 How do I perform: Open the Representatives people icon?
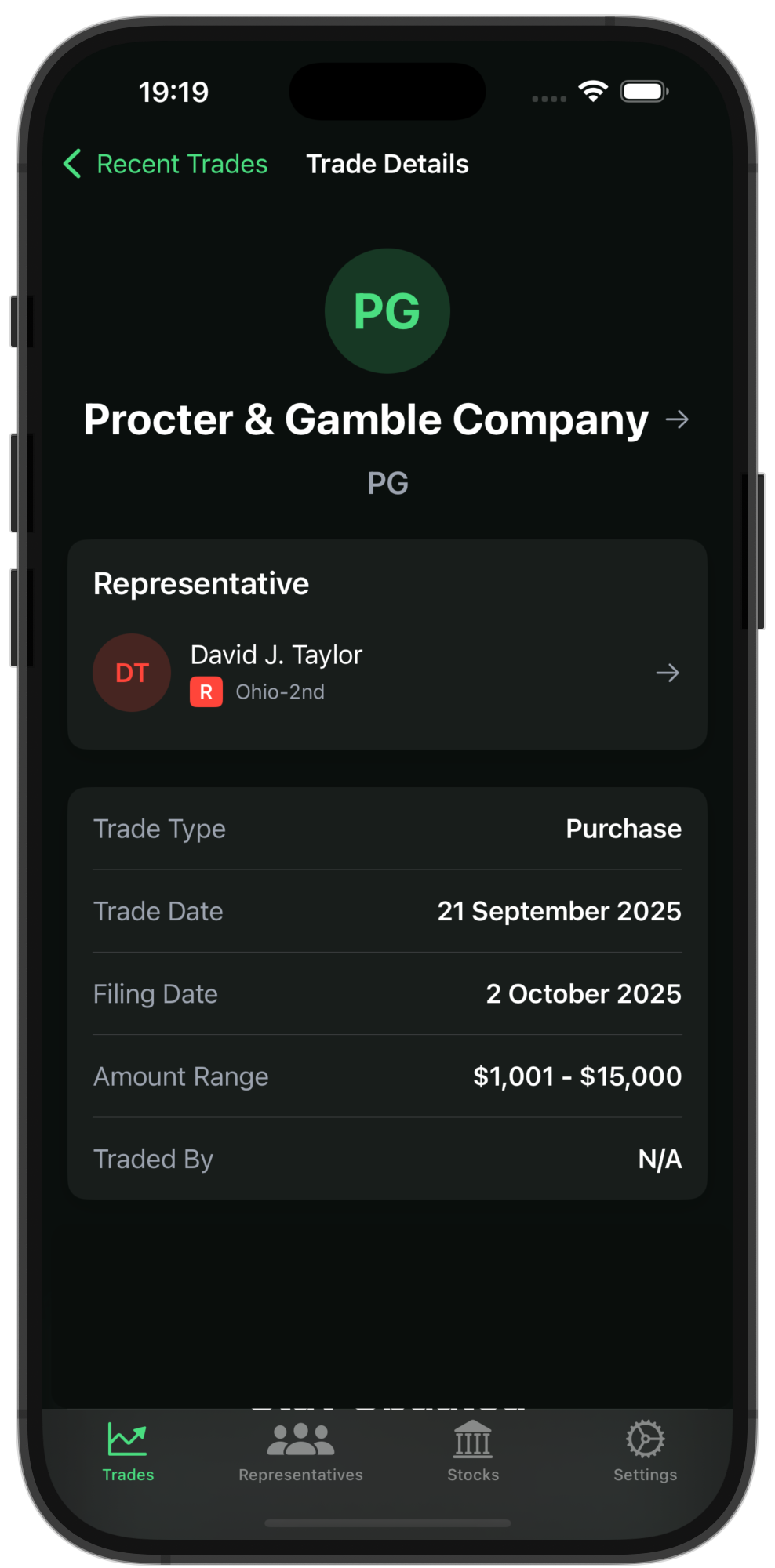coord(300,1439)
